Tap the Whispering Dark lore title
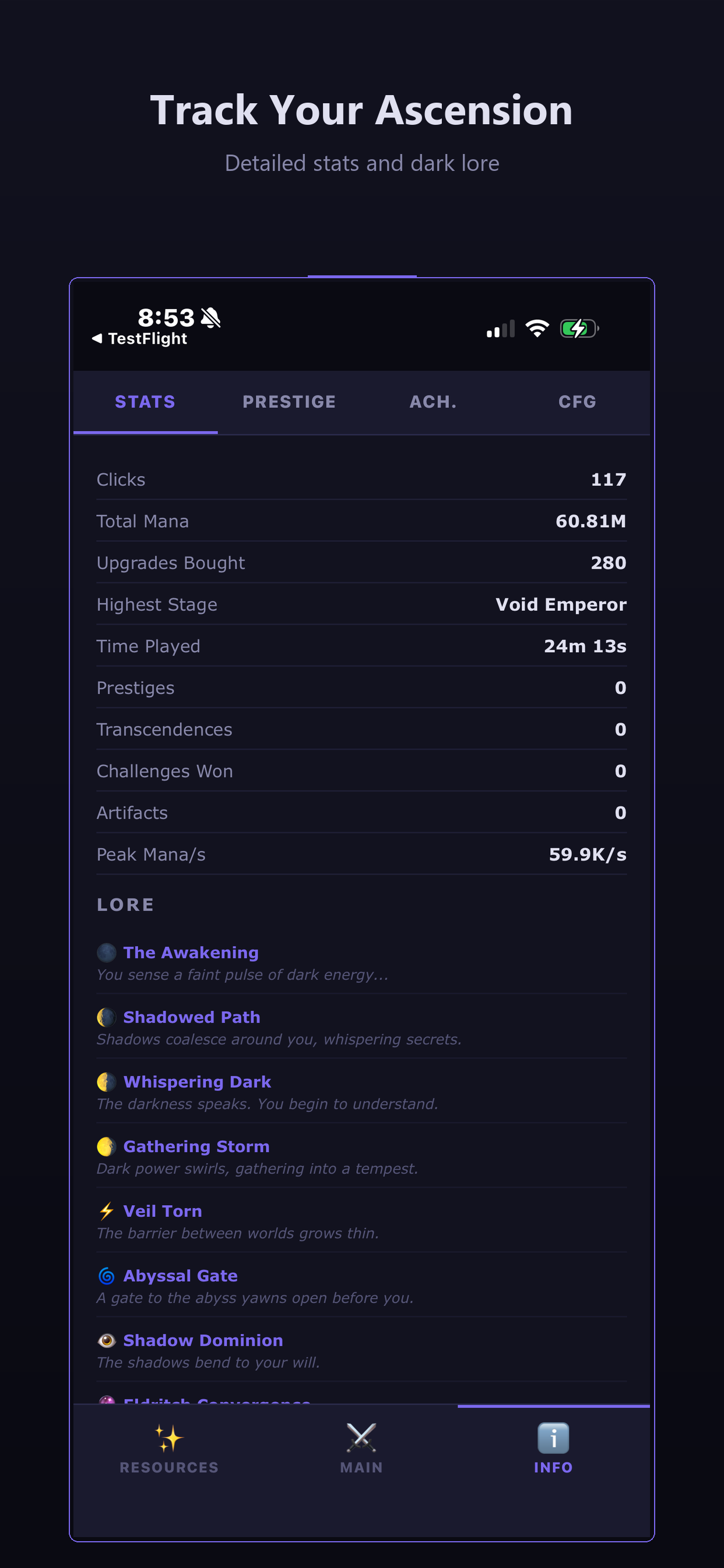Viewport: 724px width, 1568px height. [197, 1081]
